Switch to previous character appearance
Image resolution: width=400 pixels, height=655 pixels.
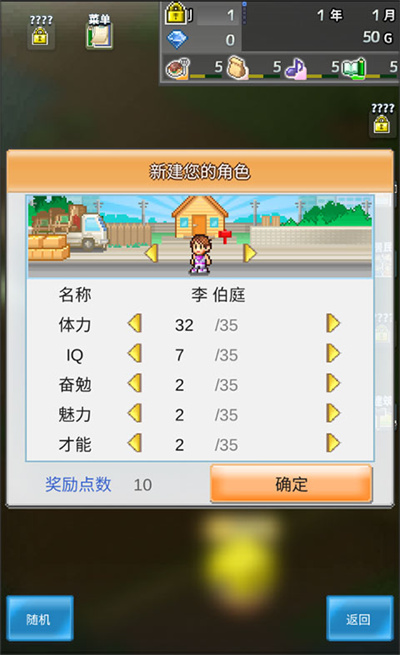151,253
